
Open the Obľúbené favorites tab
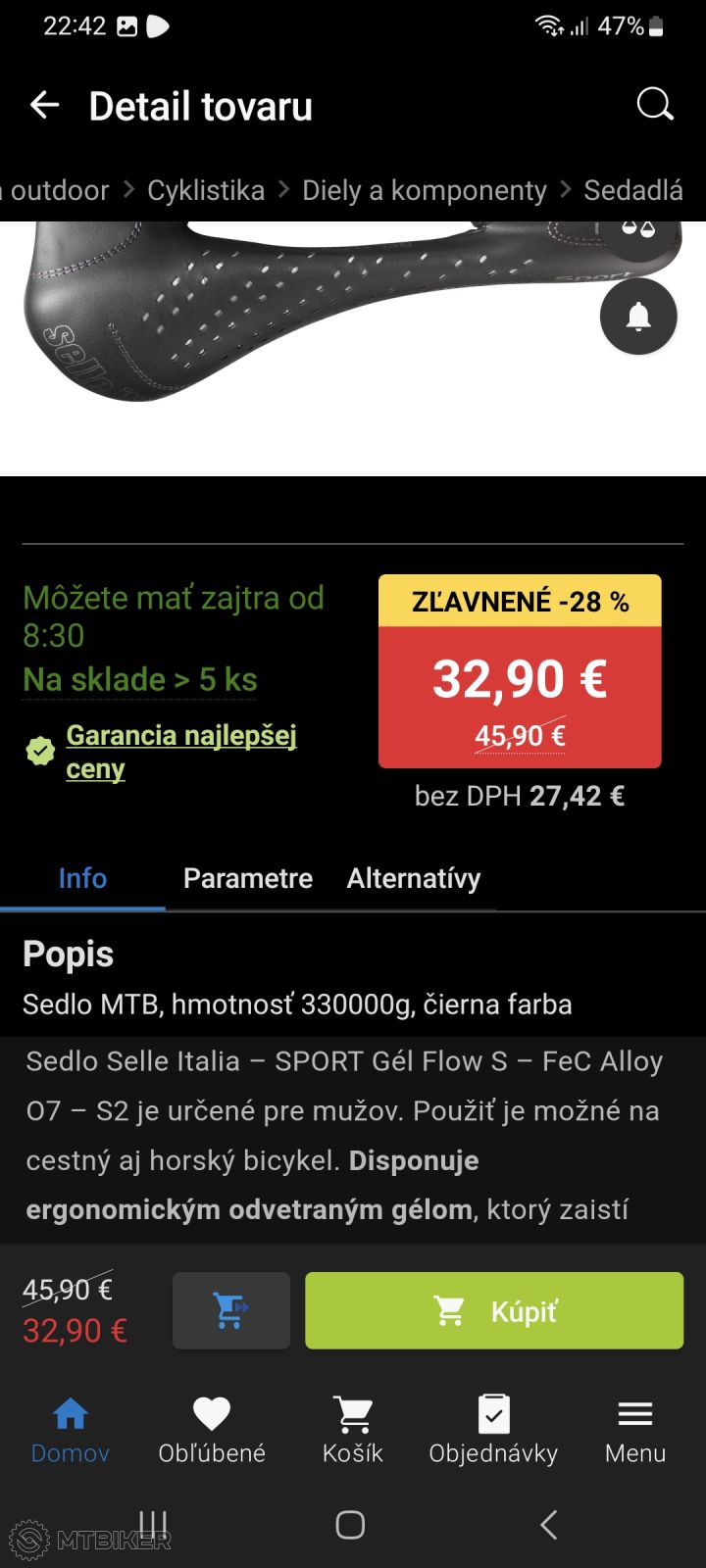point(212,1430)
